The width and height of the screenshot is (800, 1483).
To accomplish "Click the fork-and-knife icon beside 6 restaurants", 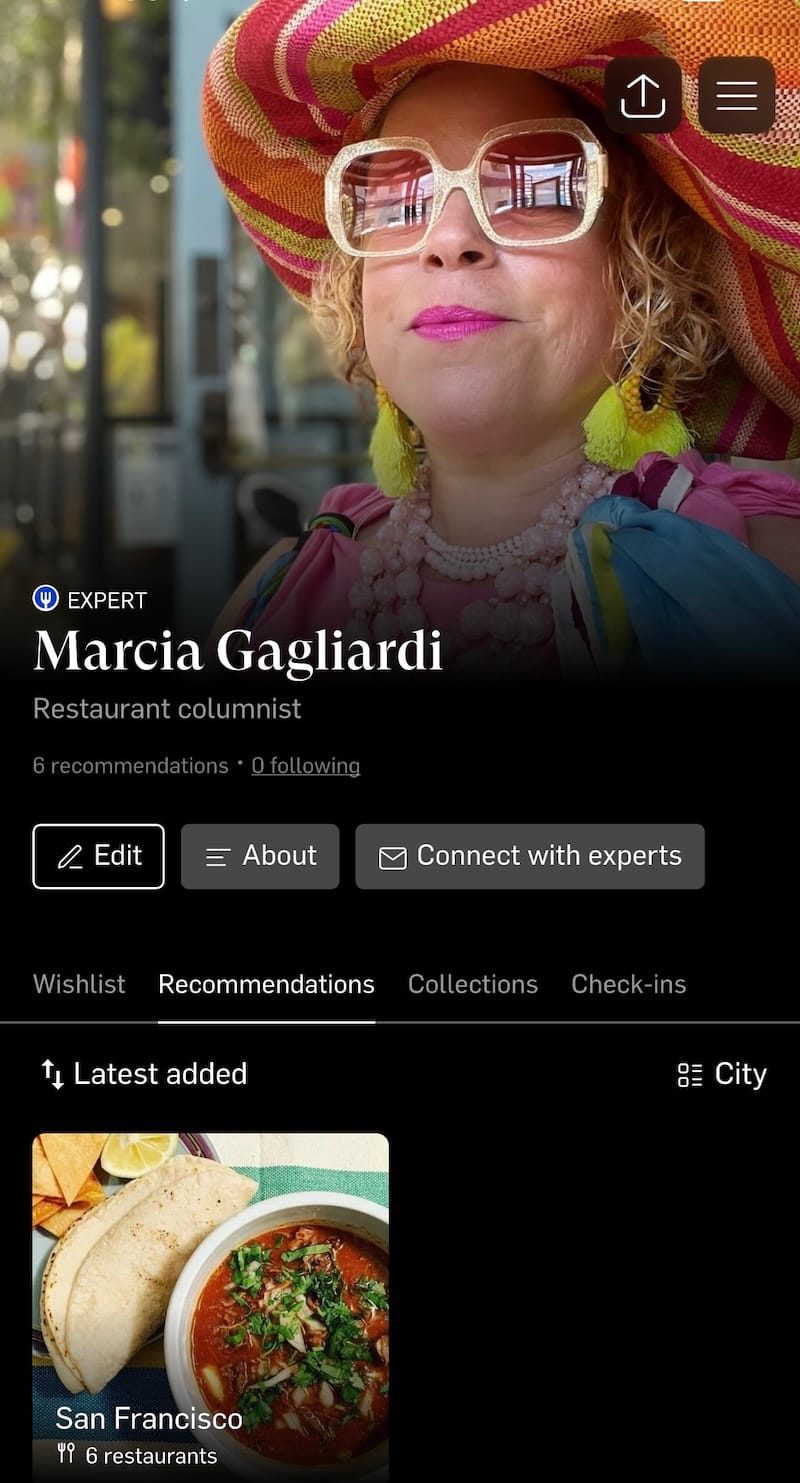I will click(x=67, y=1456).
